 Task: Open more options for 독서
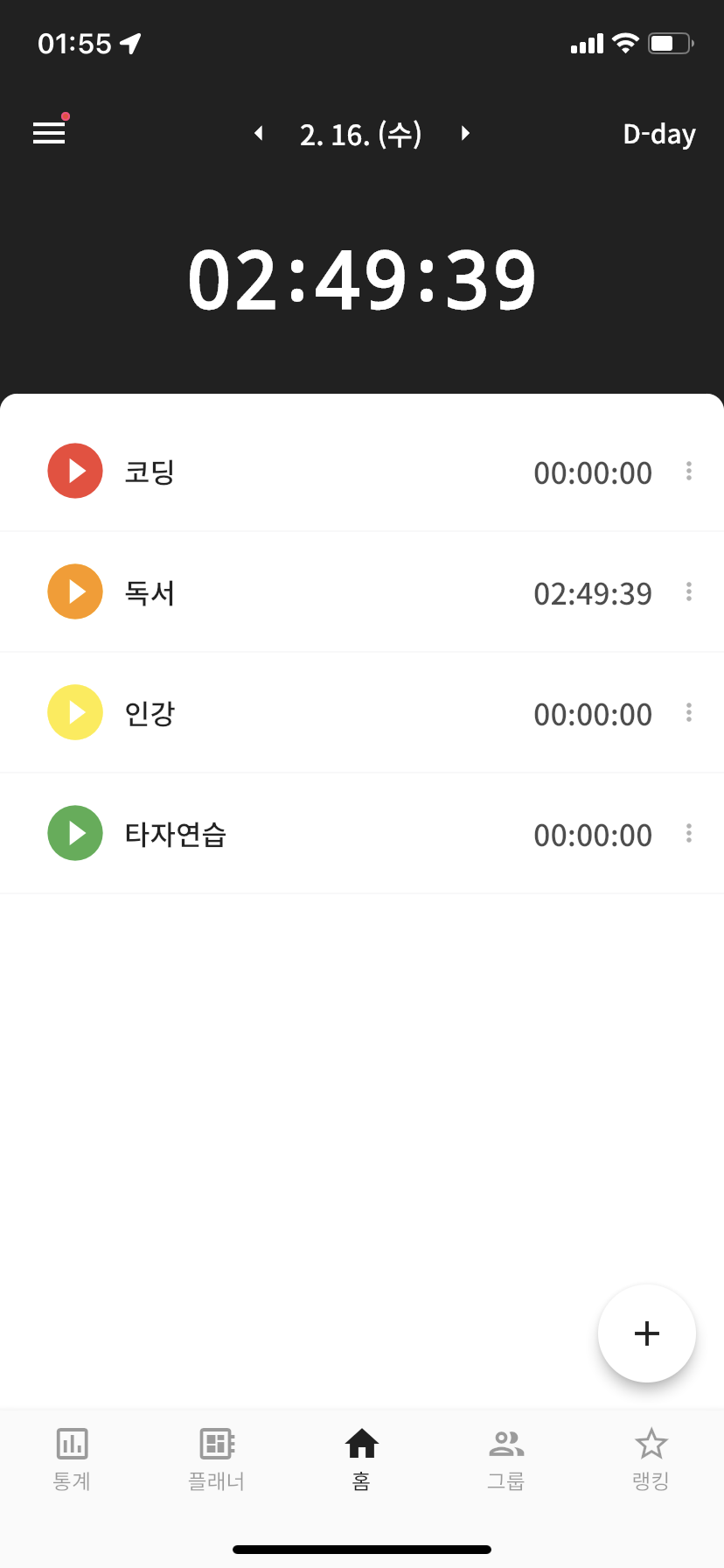point(689,592)
